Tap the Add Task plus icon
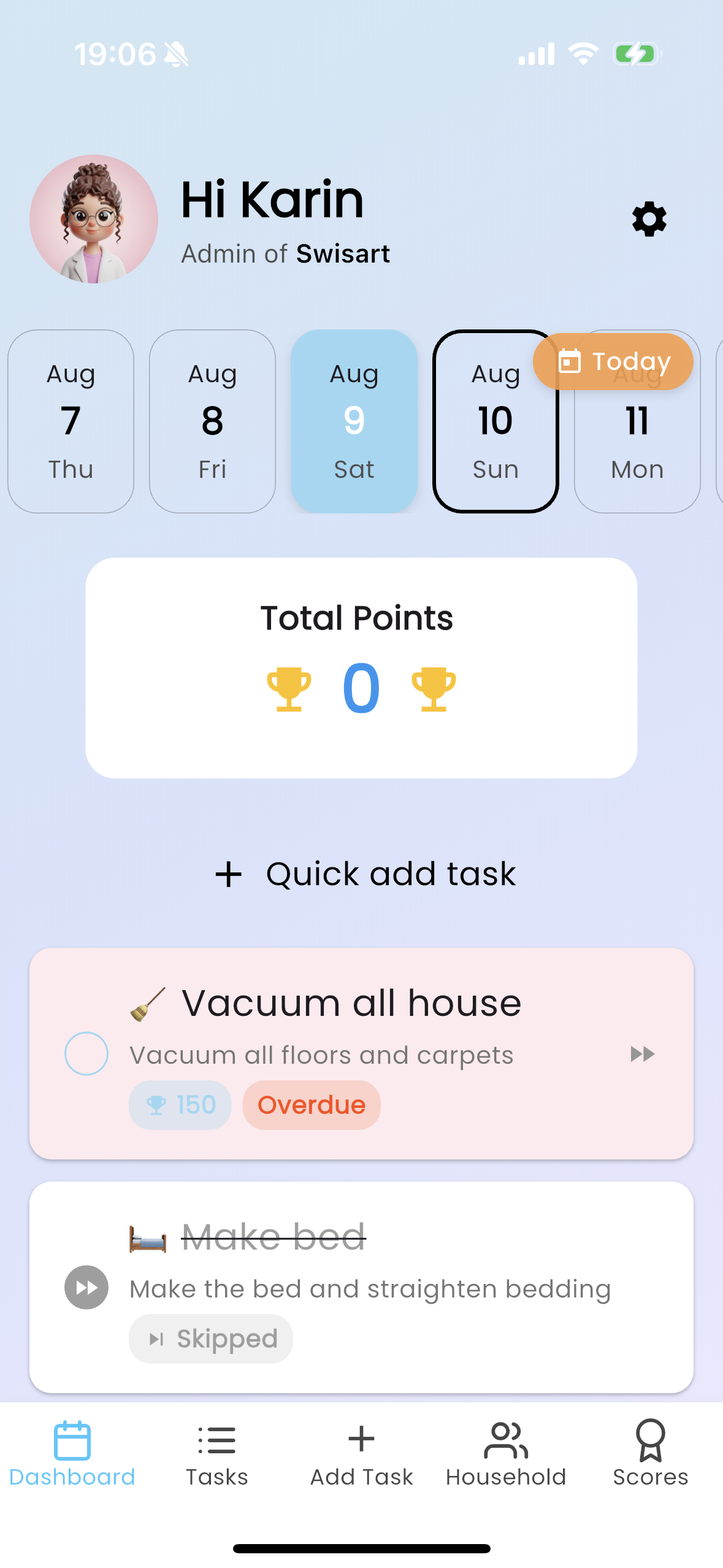This screenshot has height=1568, width=723. 361,1440
